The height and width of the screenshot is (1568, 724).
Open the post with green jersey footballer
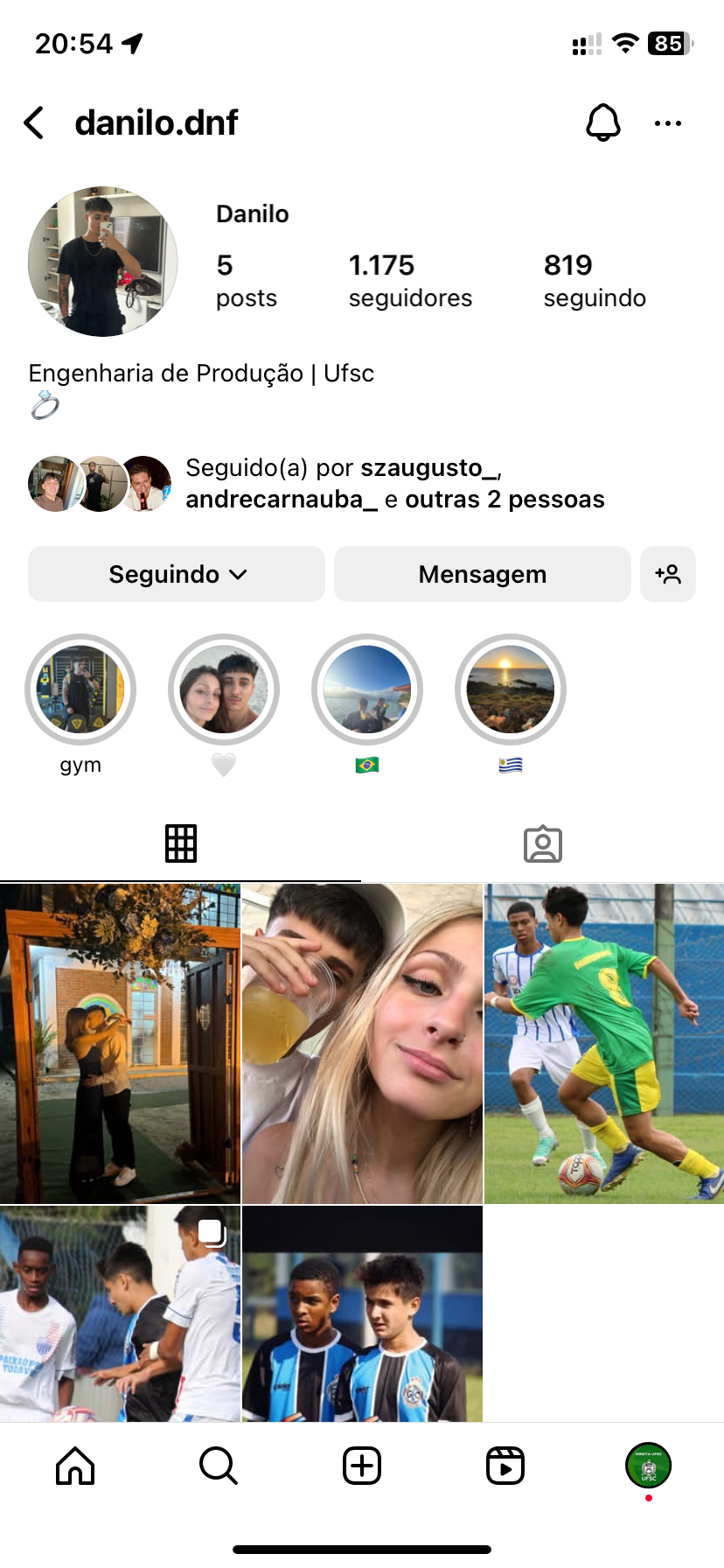(x=604, y=1043)
